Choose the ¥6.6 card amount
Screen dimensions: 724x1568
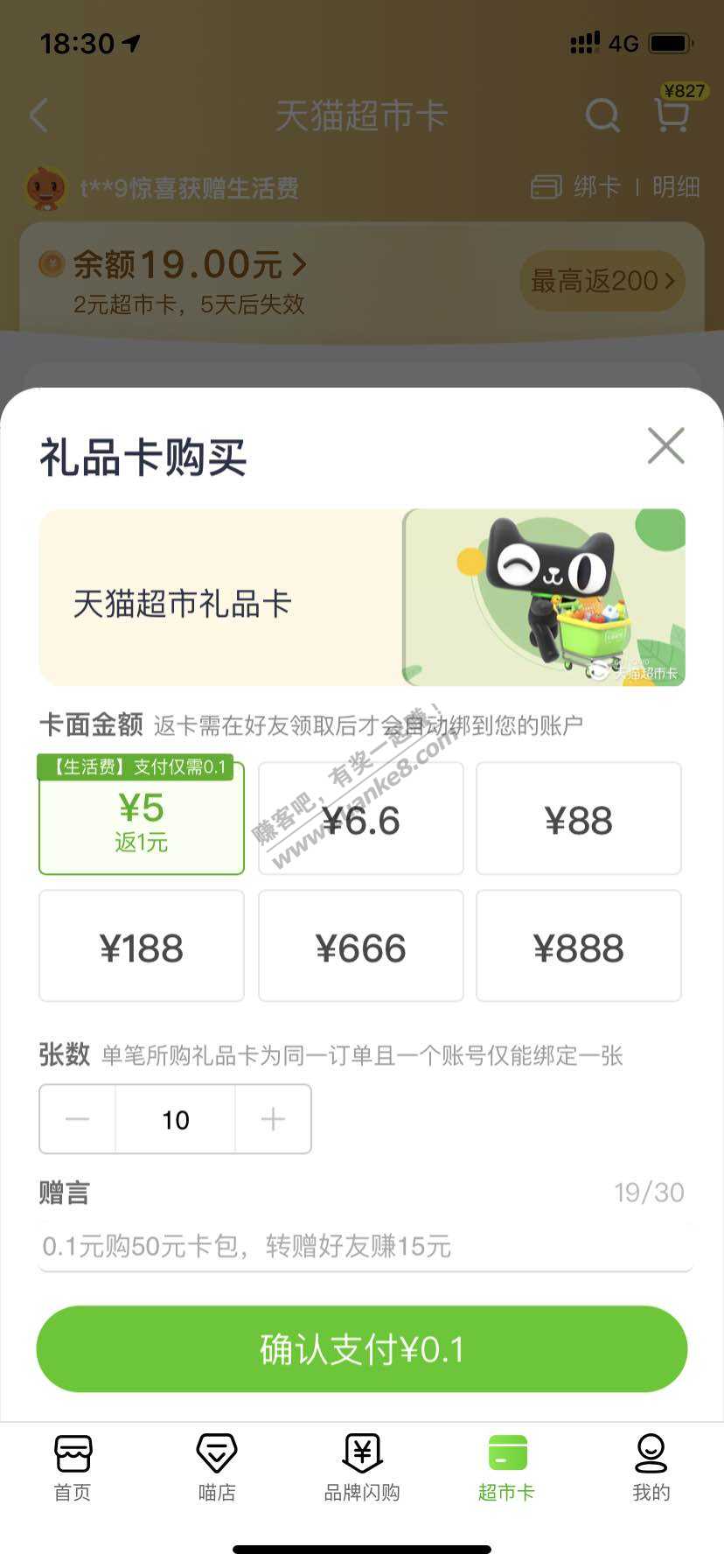360,819
